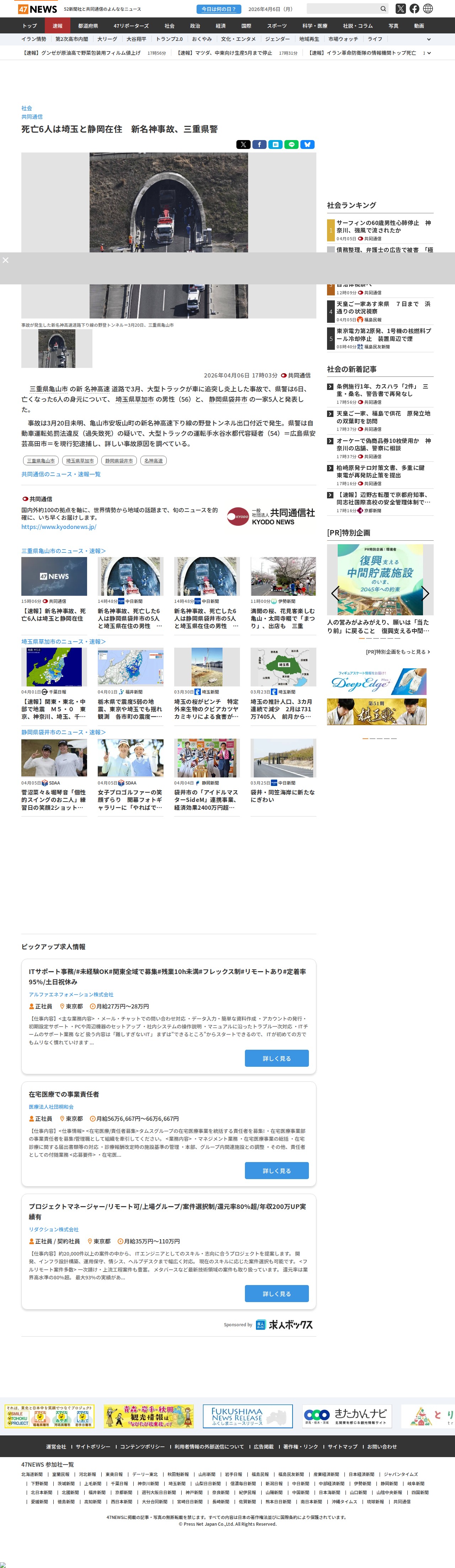Share the article on Facebook

click(x=259, y=144)
